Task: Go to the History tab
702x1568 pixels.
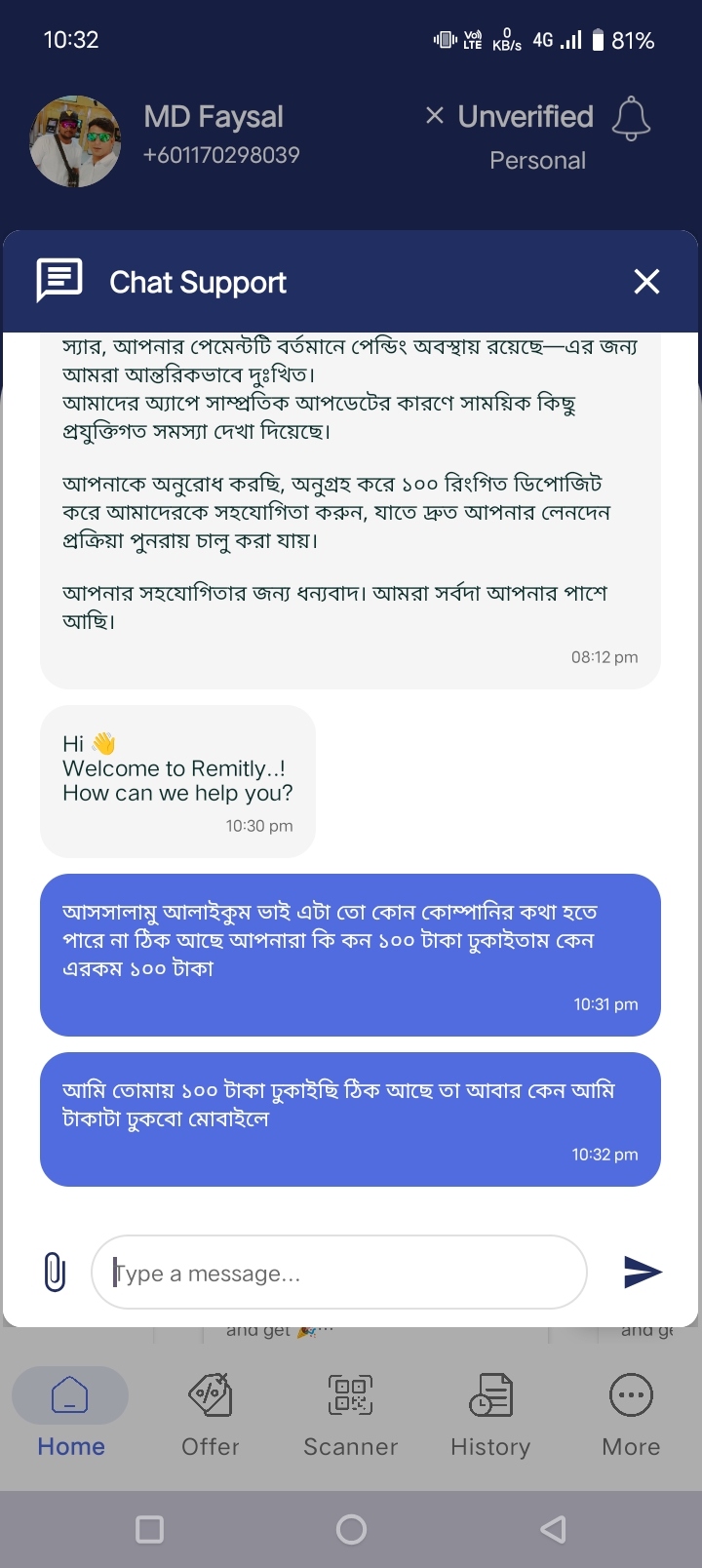Action: click(490, 1413)
